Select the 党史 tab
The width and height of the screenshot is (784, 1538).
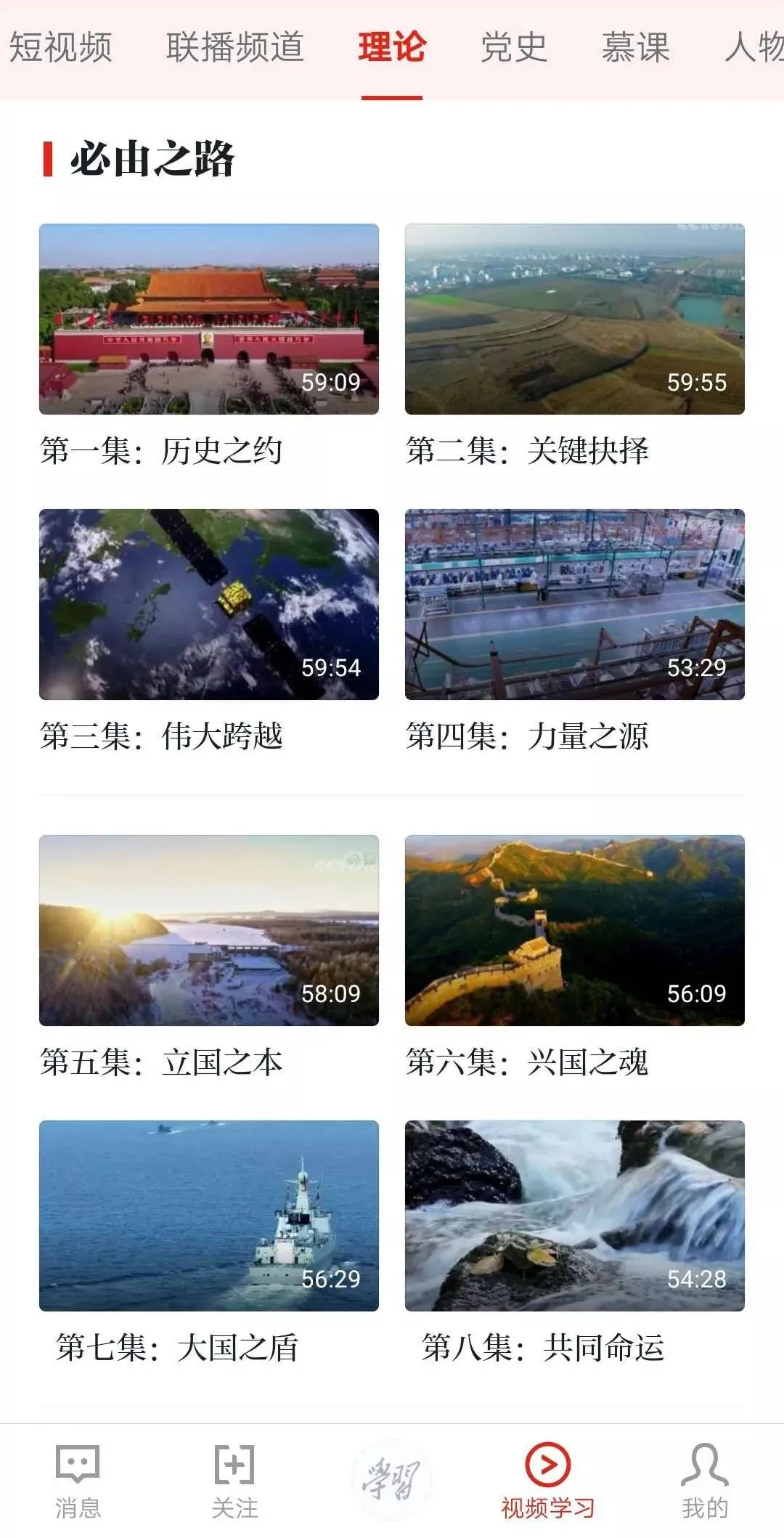[x=513, y=48]
